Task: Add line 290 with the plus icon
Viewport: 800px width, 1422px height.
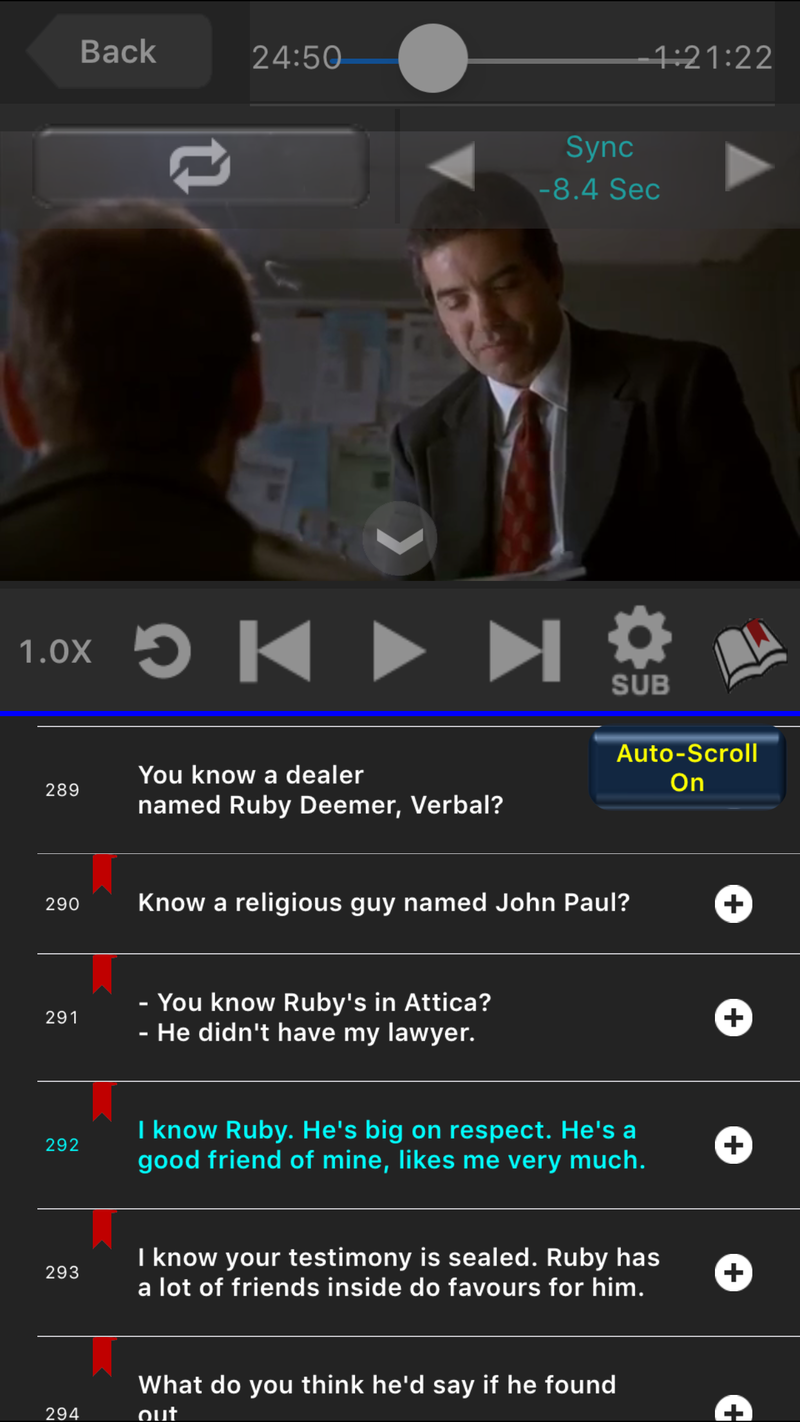Action: point(733,904)
